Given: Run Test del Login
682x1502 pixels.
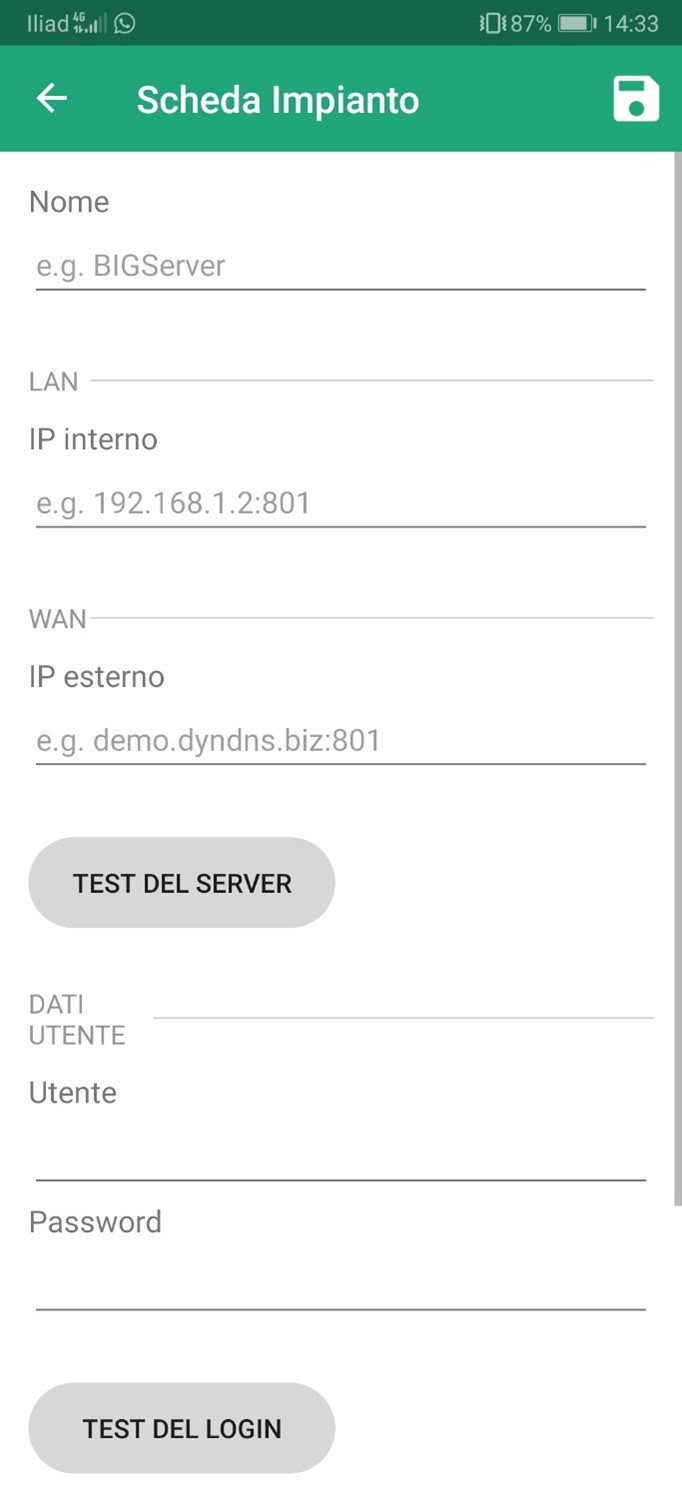Looking at the screenshot, I should 182,1428.
